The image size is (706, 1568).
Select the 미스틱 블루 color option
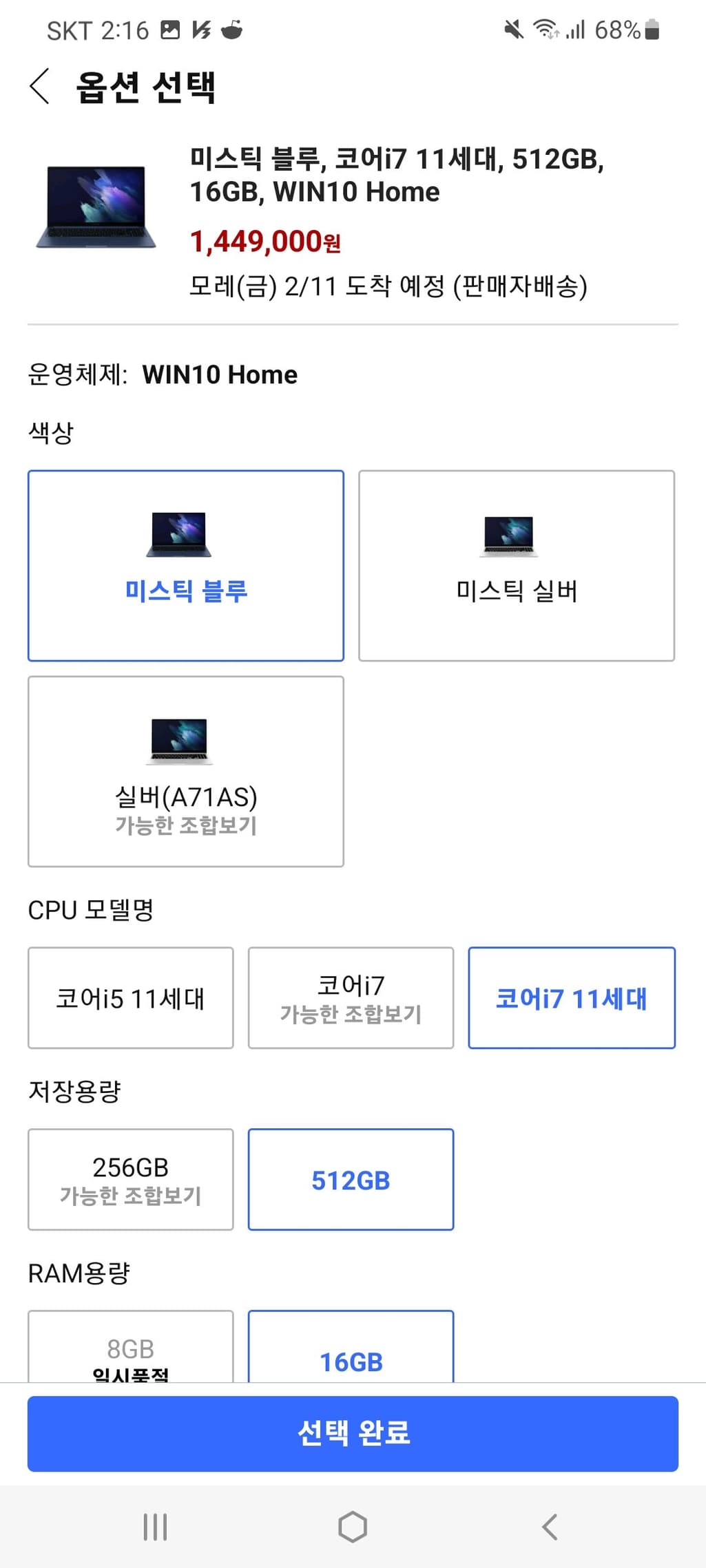[x=186, y=565]
